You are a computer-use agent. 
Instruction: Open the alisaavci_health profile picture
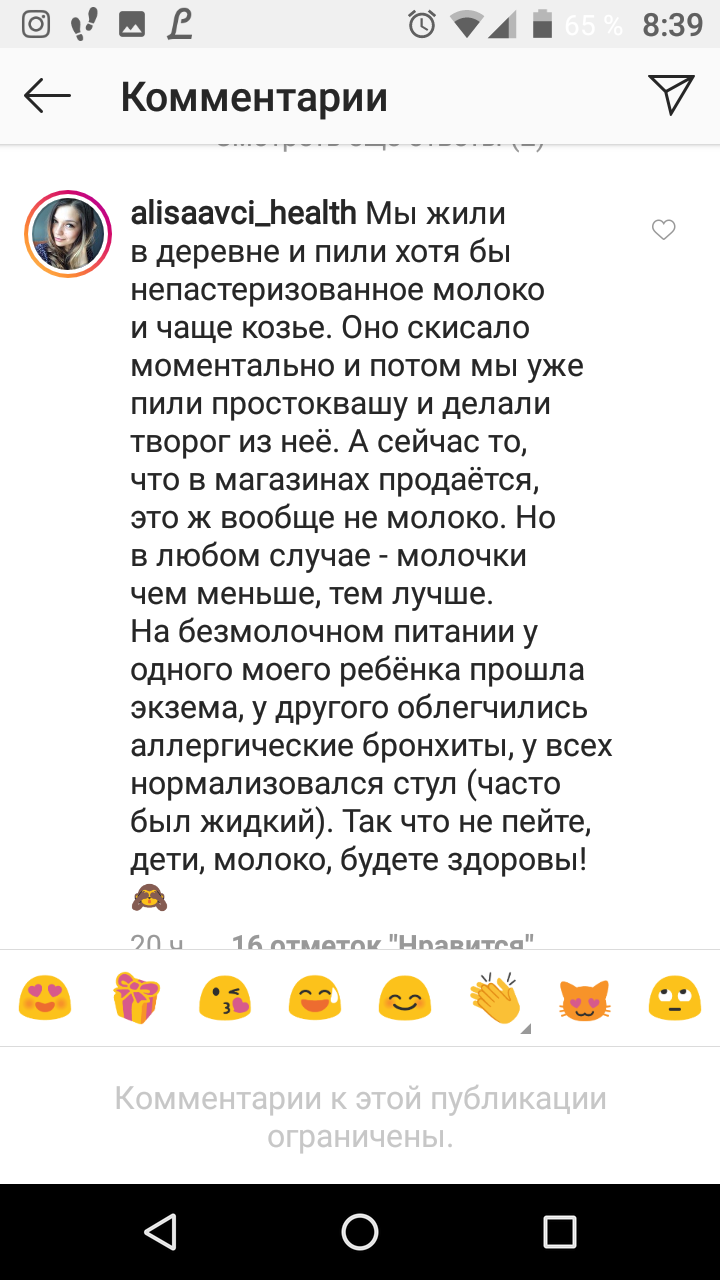point(68,233)
